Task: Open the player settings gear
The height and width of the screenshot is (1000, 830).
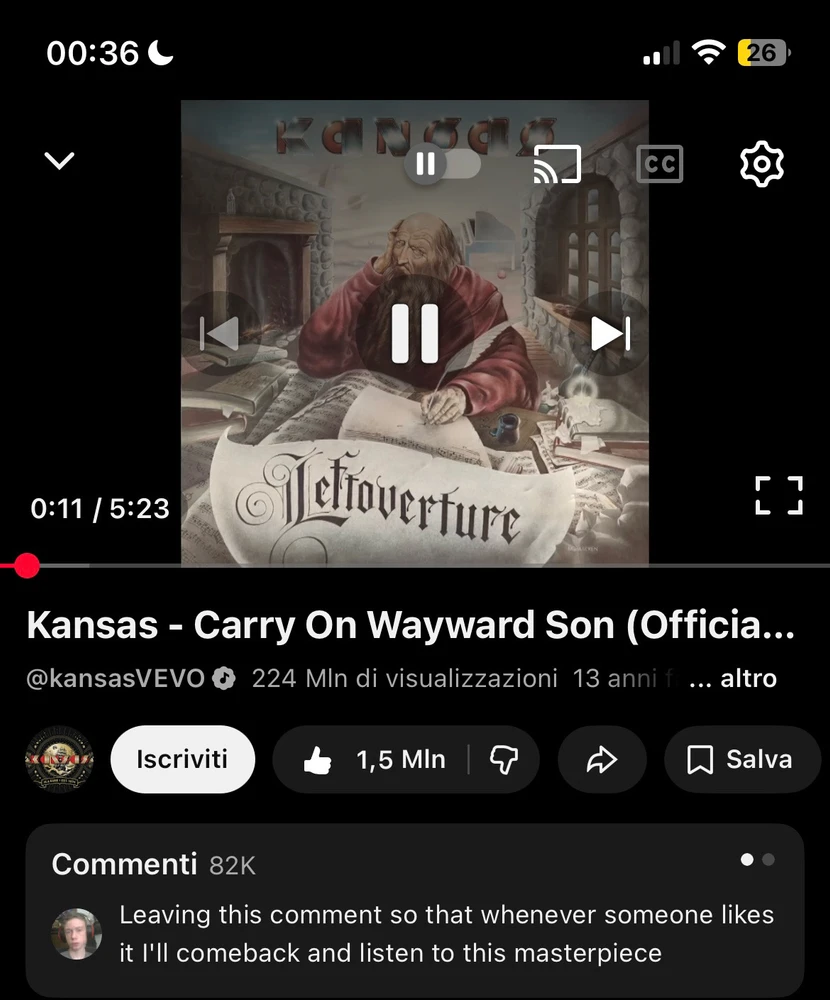Action: point(761,164)
